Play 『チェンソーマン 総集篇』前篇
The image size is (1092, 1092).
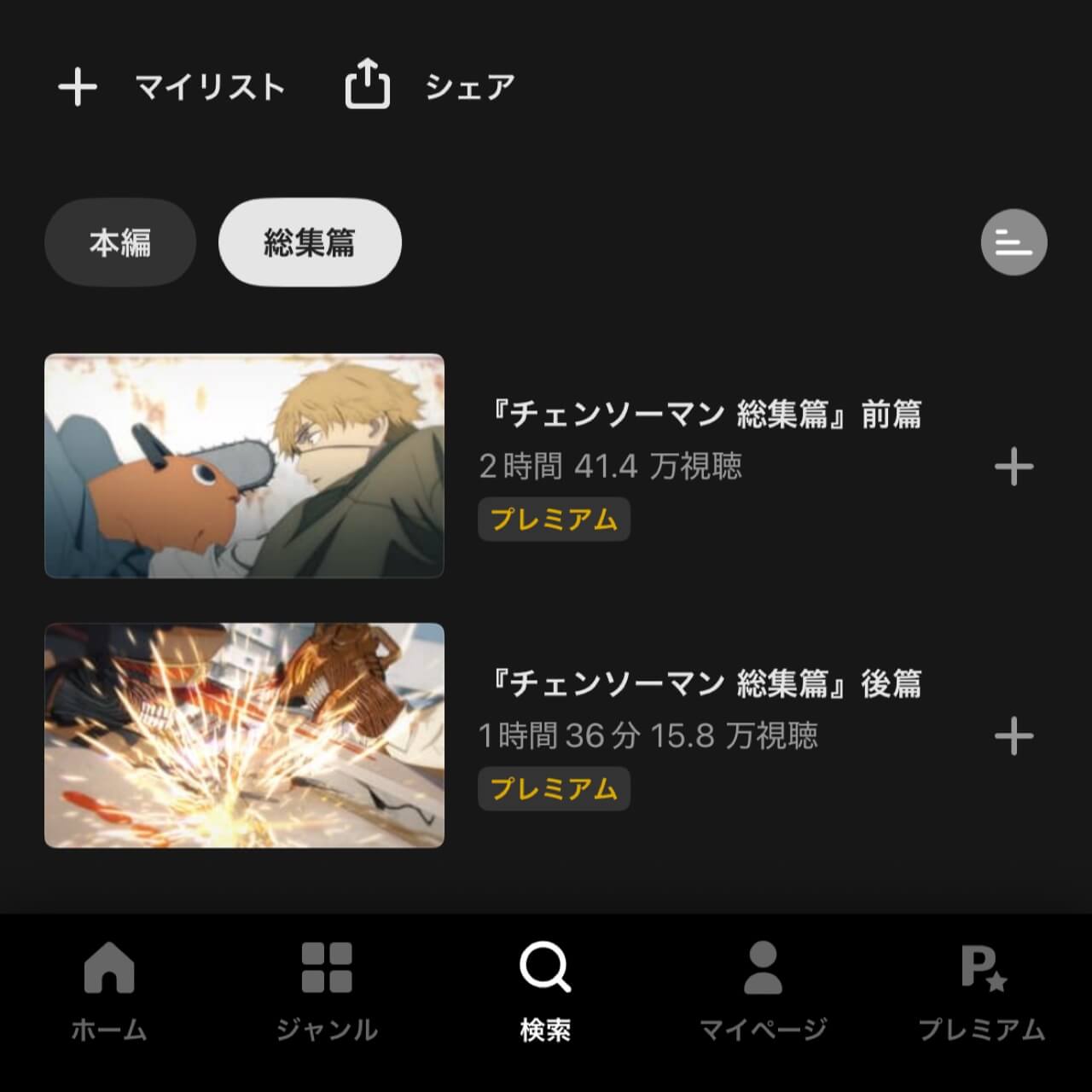pos(245,466)
